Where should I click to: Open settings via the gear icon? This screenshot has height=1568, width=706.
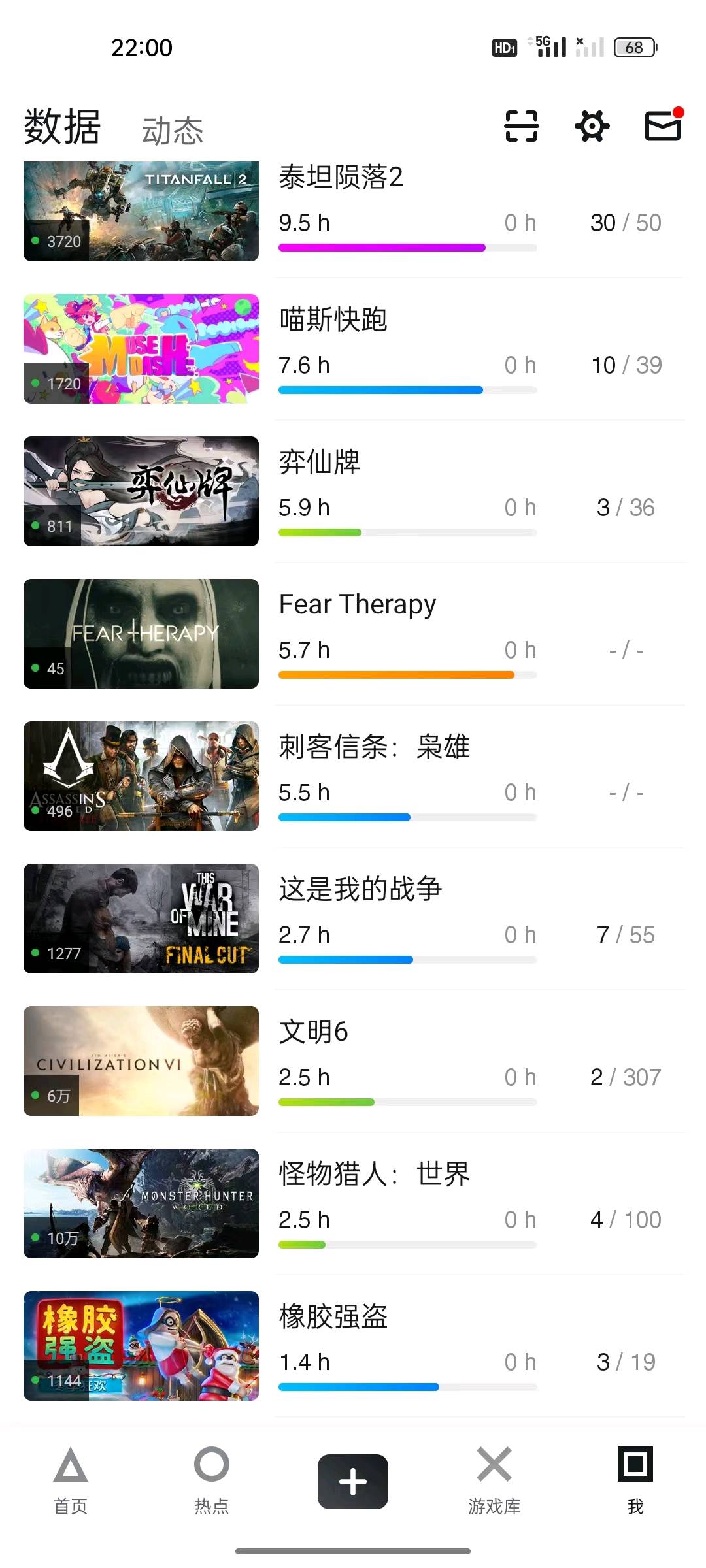(x=592, y=126)
